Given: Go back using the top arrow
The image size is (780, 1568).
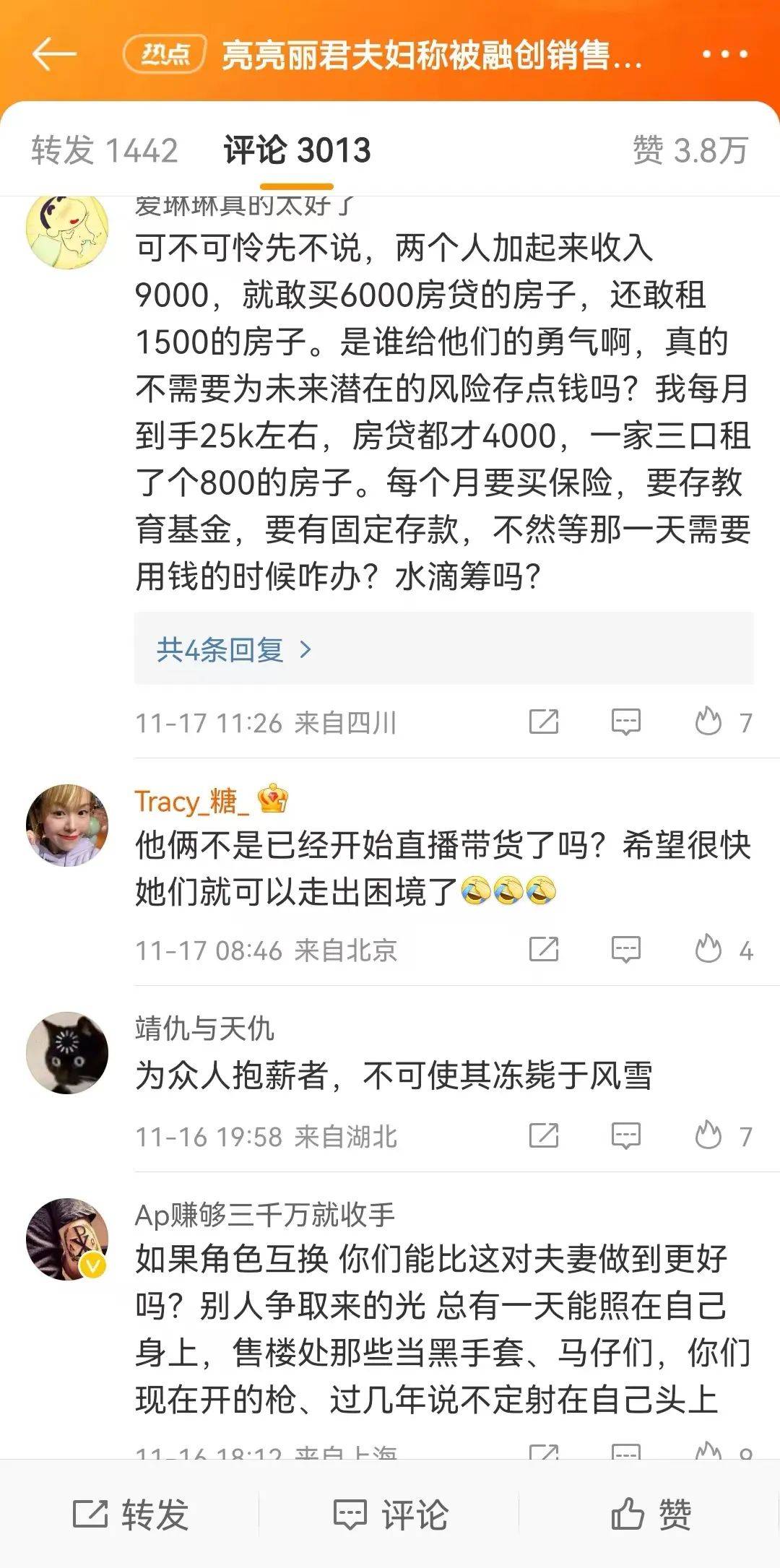Looking at the screenshot, I should (54, 55).
